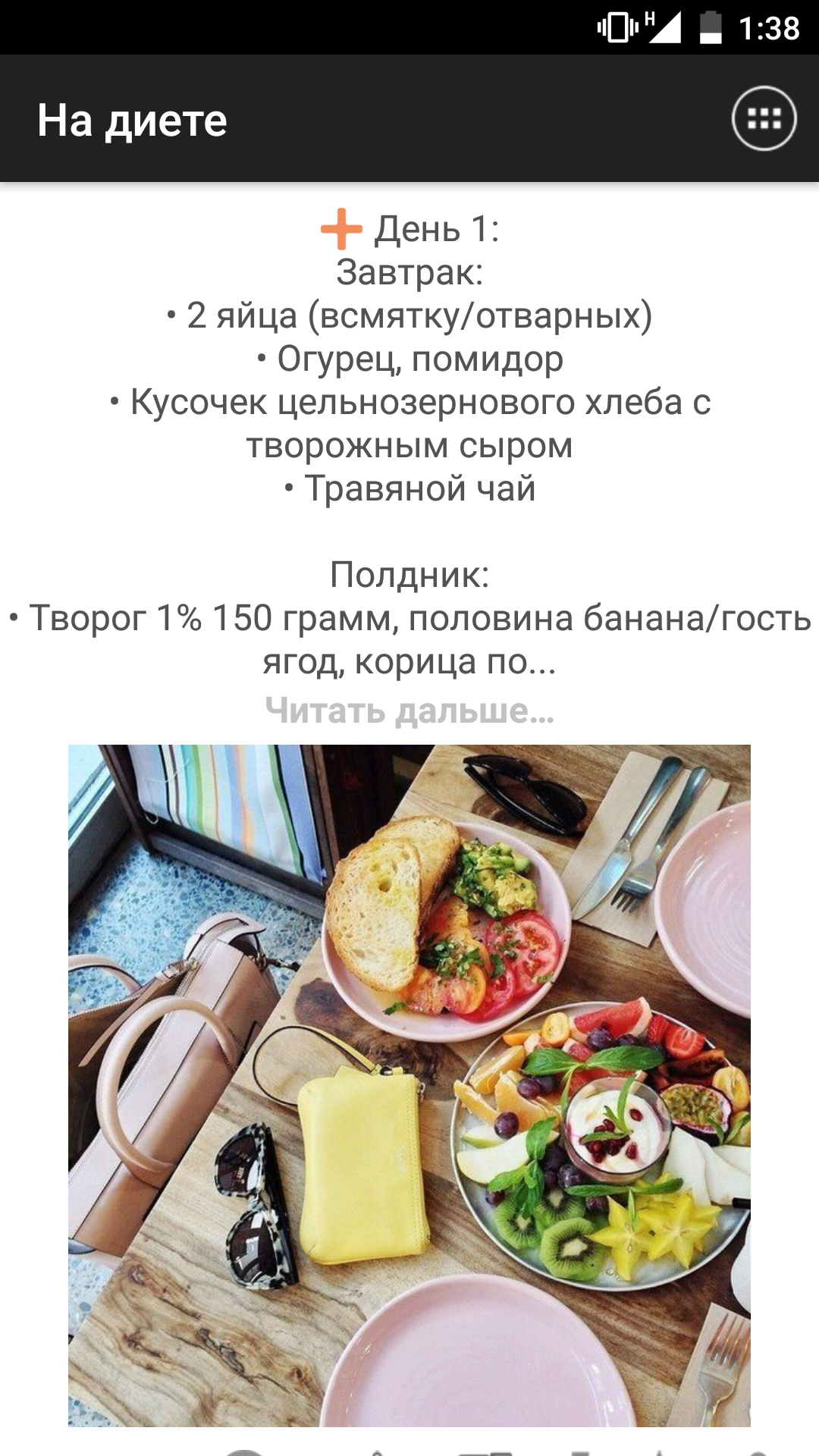819x1456 pixels.
Task: Tap 'Читать дальше…' to expand the post
Action: tap(409, 711)
